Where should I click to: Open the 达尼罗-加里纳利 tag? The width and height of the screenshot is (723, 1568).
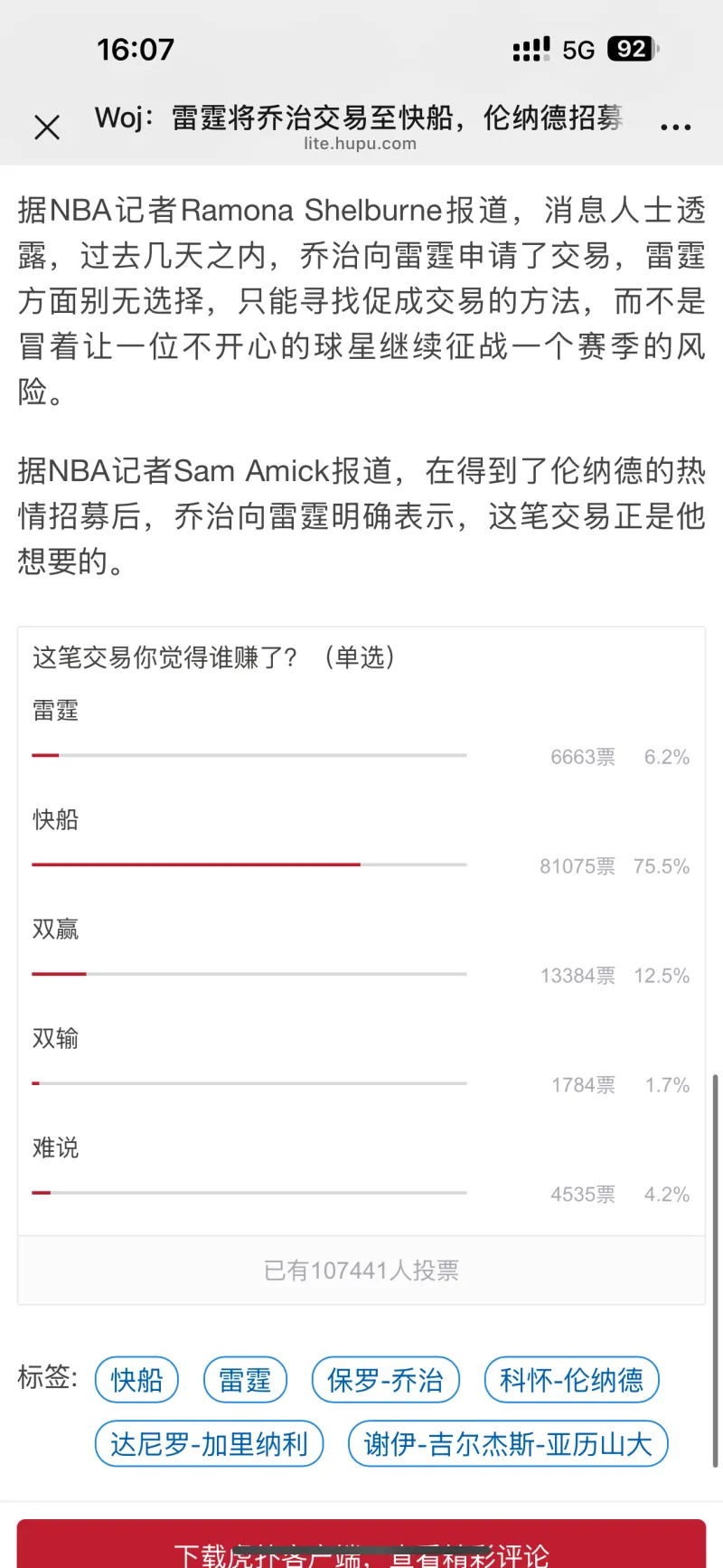click(209, 1444)
